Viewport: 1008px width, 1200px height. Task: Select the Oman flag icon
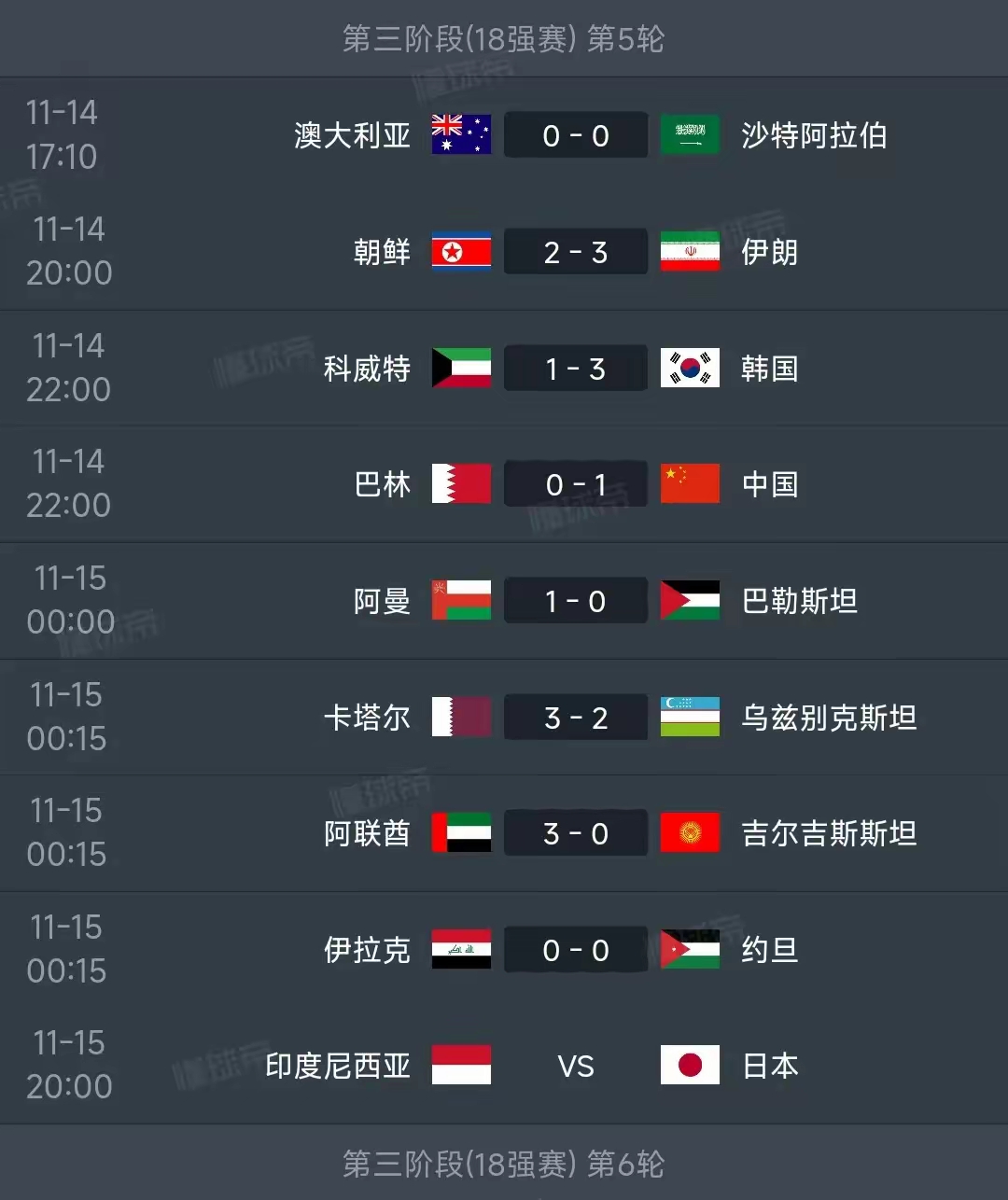pos(459,600)
